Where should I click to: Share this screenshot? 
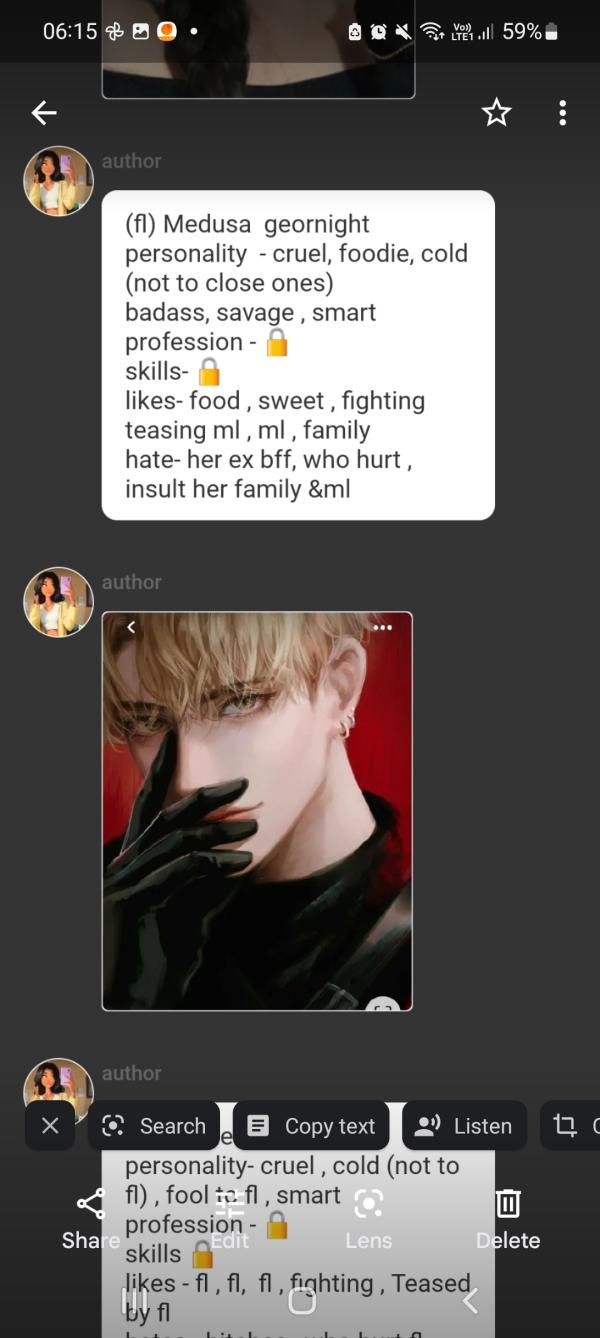[x=90, y=1219]
